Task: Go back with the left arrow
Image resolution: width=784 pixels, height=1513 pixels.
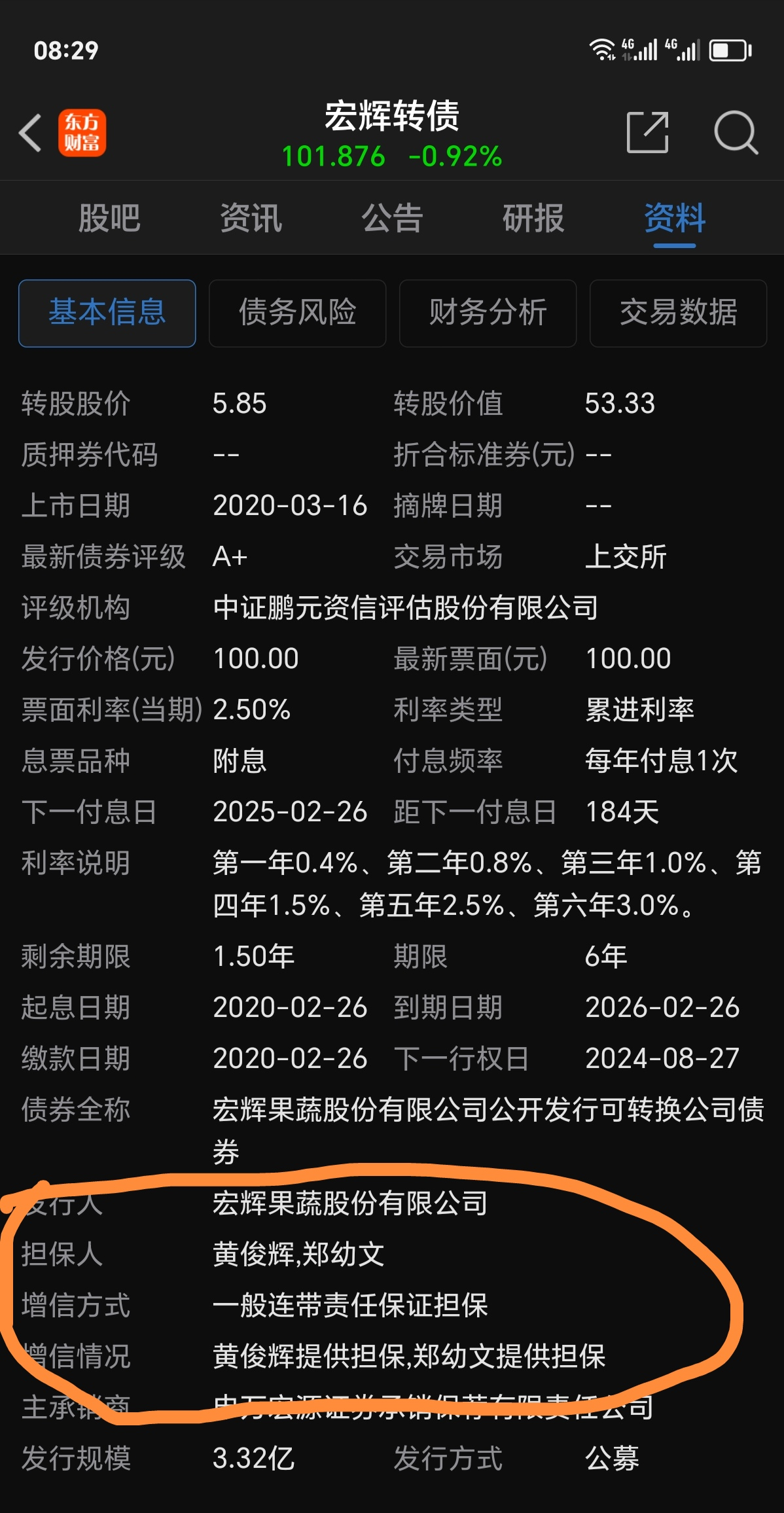Action: [31, 133]
